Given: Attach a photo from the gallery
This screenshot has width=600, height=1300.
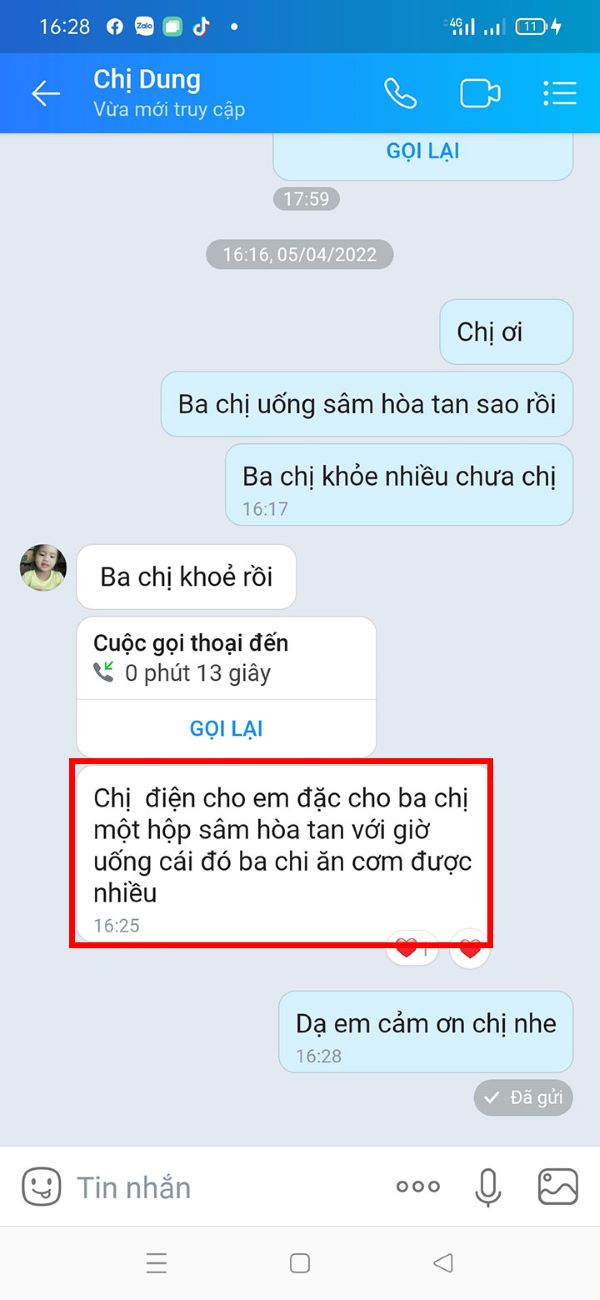Looking at the screenshot, I should [x=558, y=1187].
